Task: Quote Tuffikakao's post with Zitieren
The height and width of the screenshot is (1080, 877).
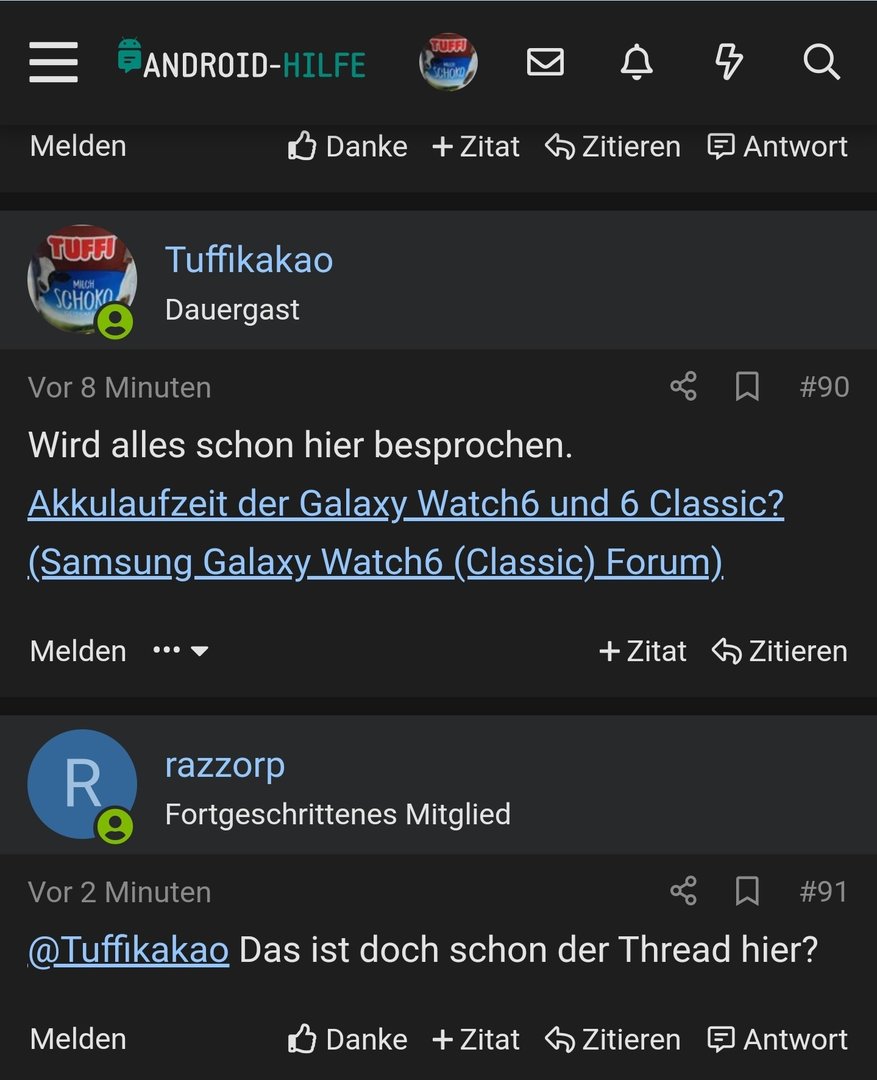Action: pyautogui.click(x=779, y=651)
